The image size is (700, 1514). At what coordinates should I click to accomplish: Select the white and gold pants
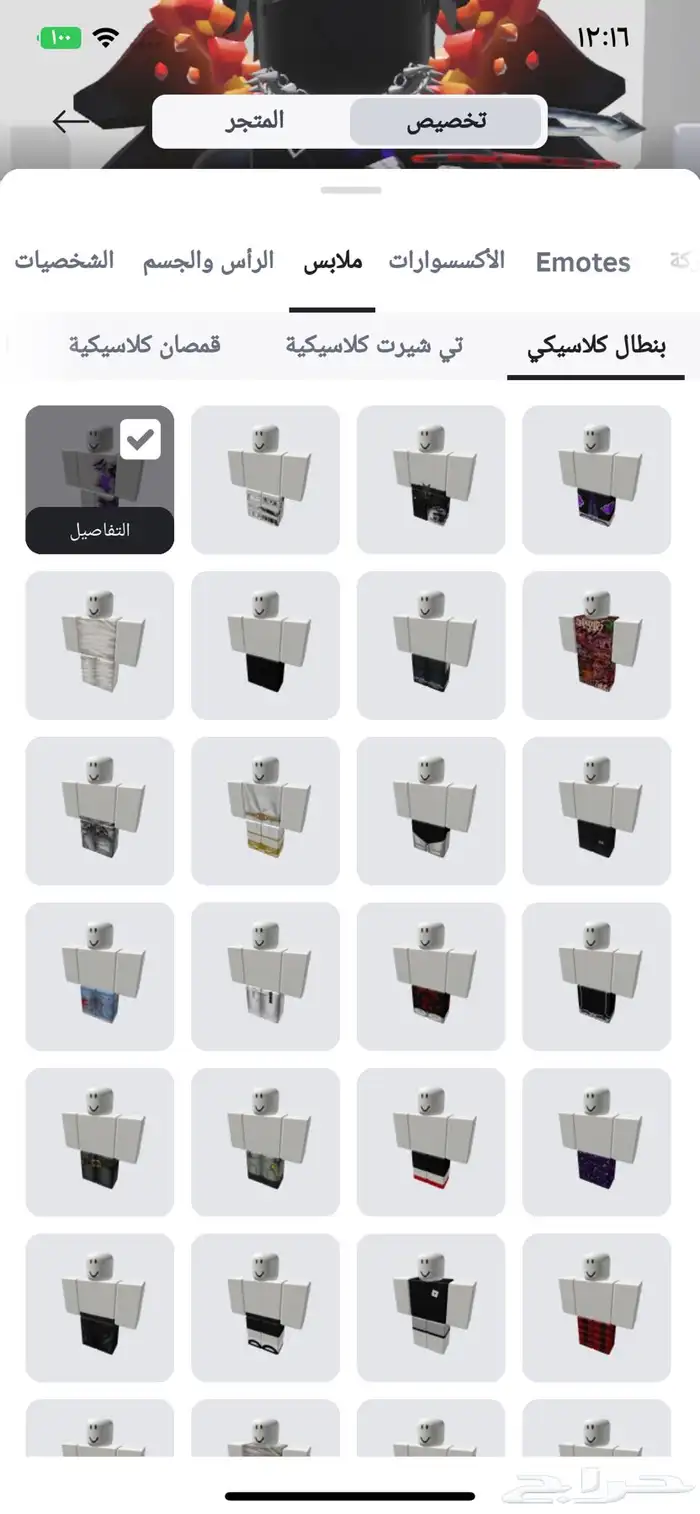coord(265,811)
